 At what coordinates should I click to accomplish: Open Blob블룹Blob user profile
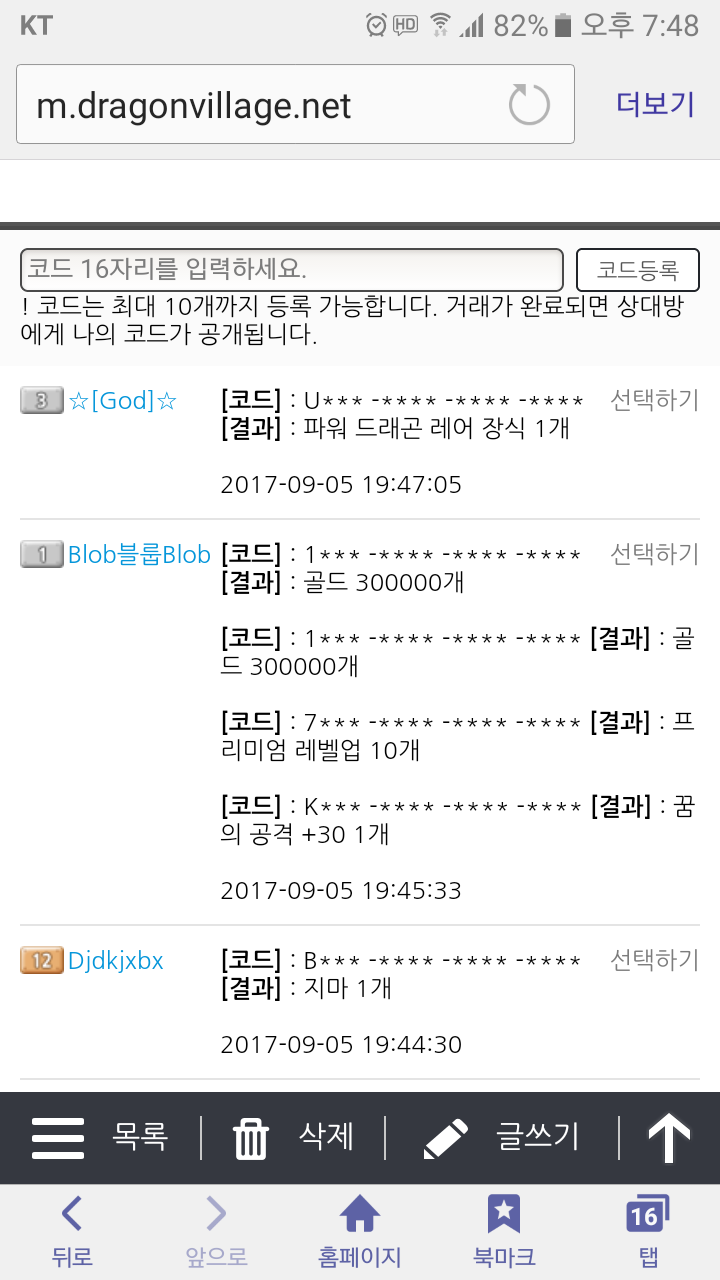139,554
